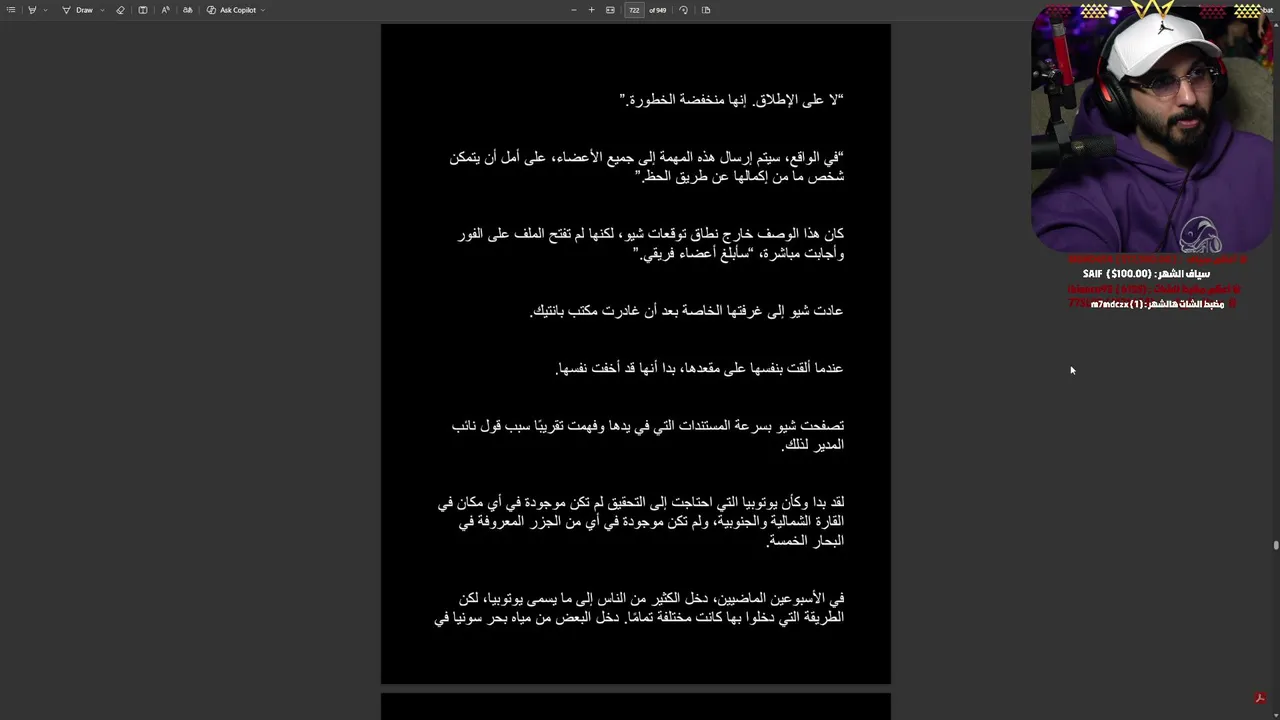Edit the page number field showing 722
The width and height of the screenshot is (1280, 720).
(634, 10)
